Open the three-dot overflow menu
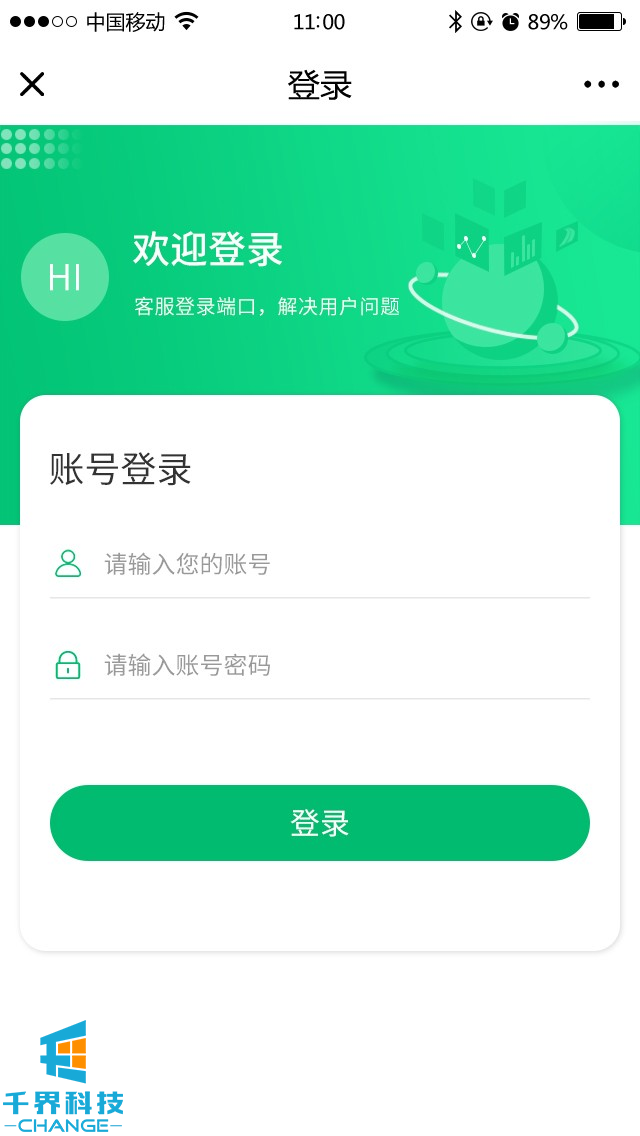This screenshot has height=1136, width=640. coord(601,84)
